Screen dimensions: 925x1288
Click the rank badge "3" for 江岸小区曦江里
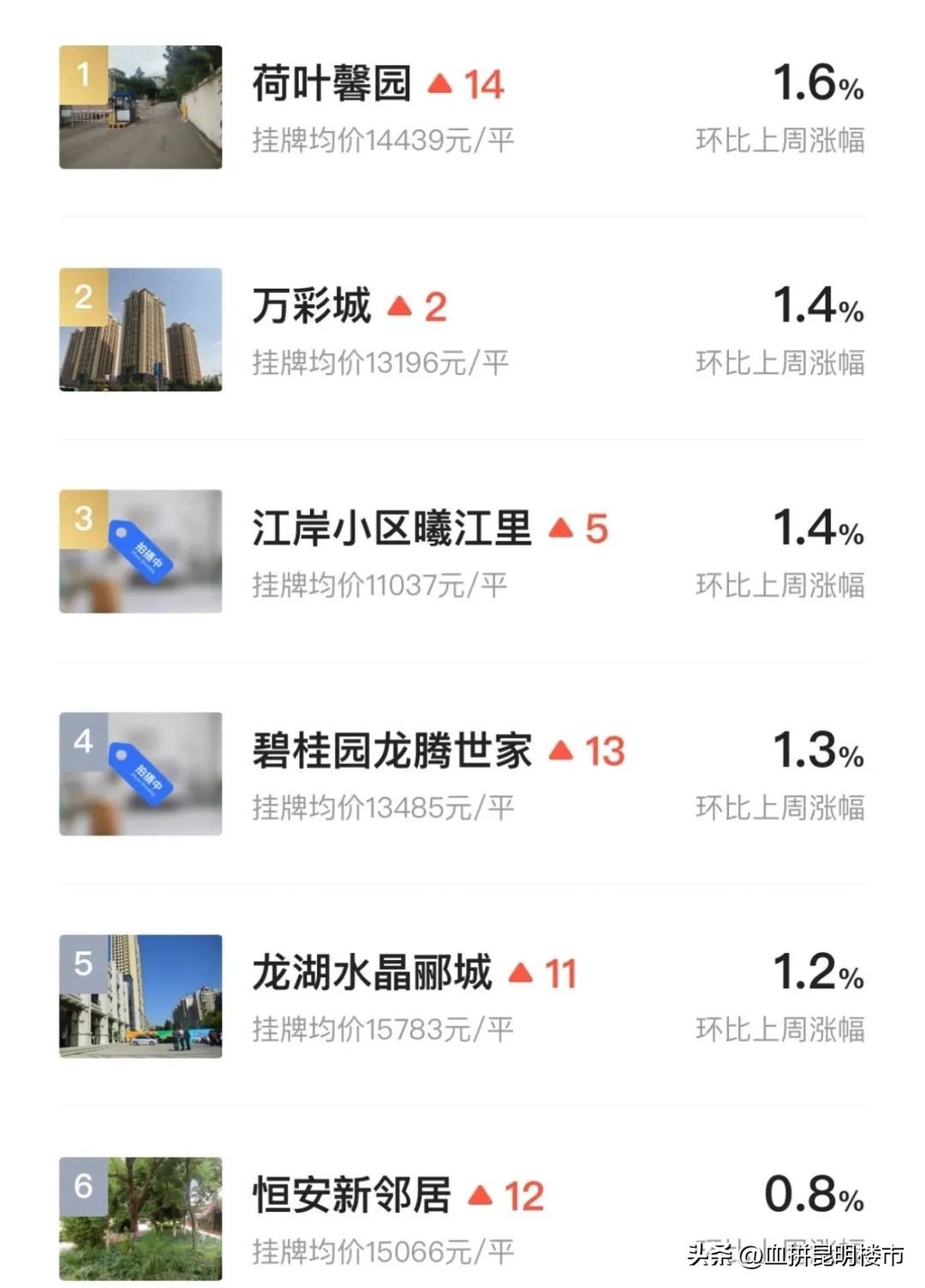pos(81,518)
